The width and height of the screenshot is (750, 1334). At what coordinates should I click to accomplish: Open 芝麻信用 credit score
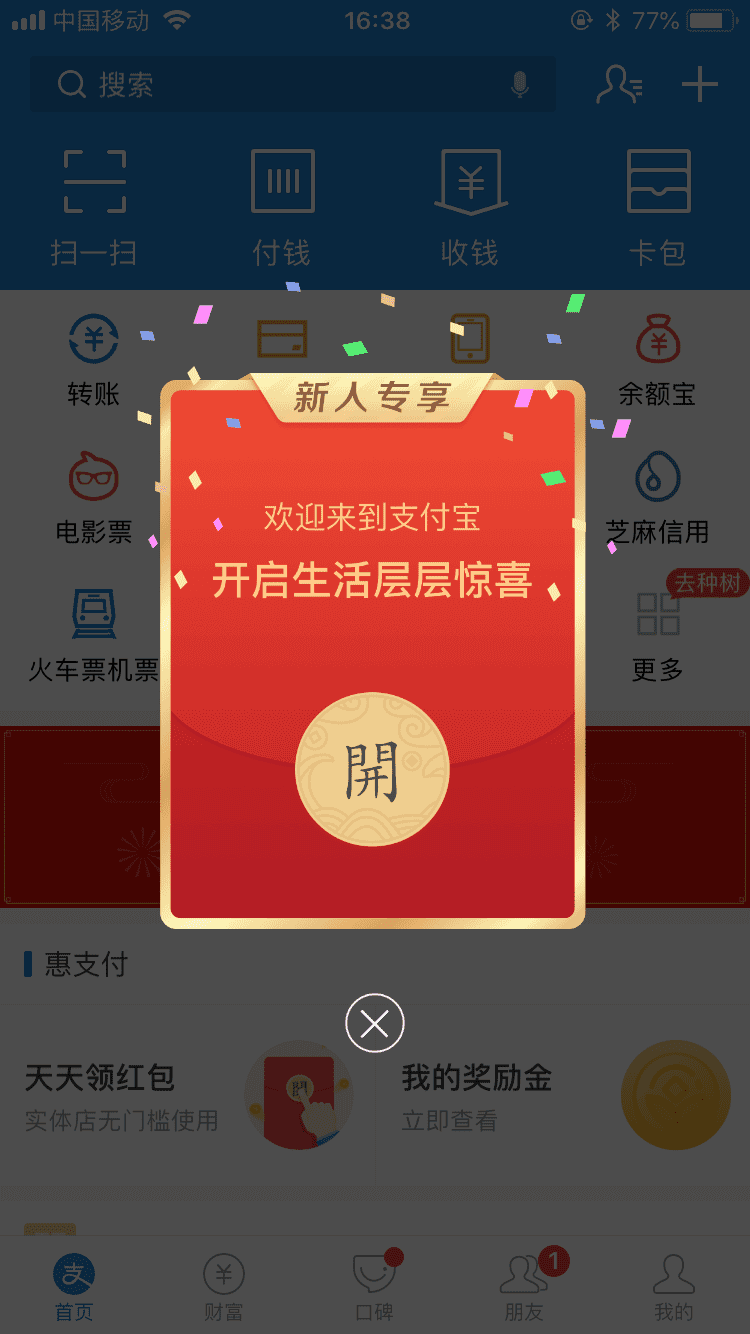[x=657, y=497]
